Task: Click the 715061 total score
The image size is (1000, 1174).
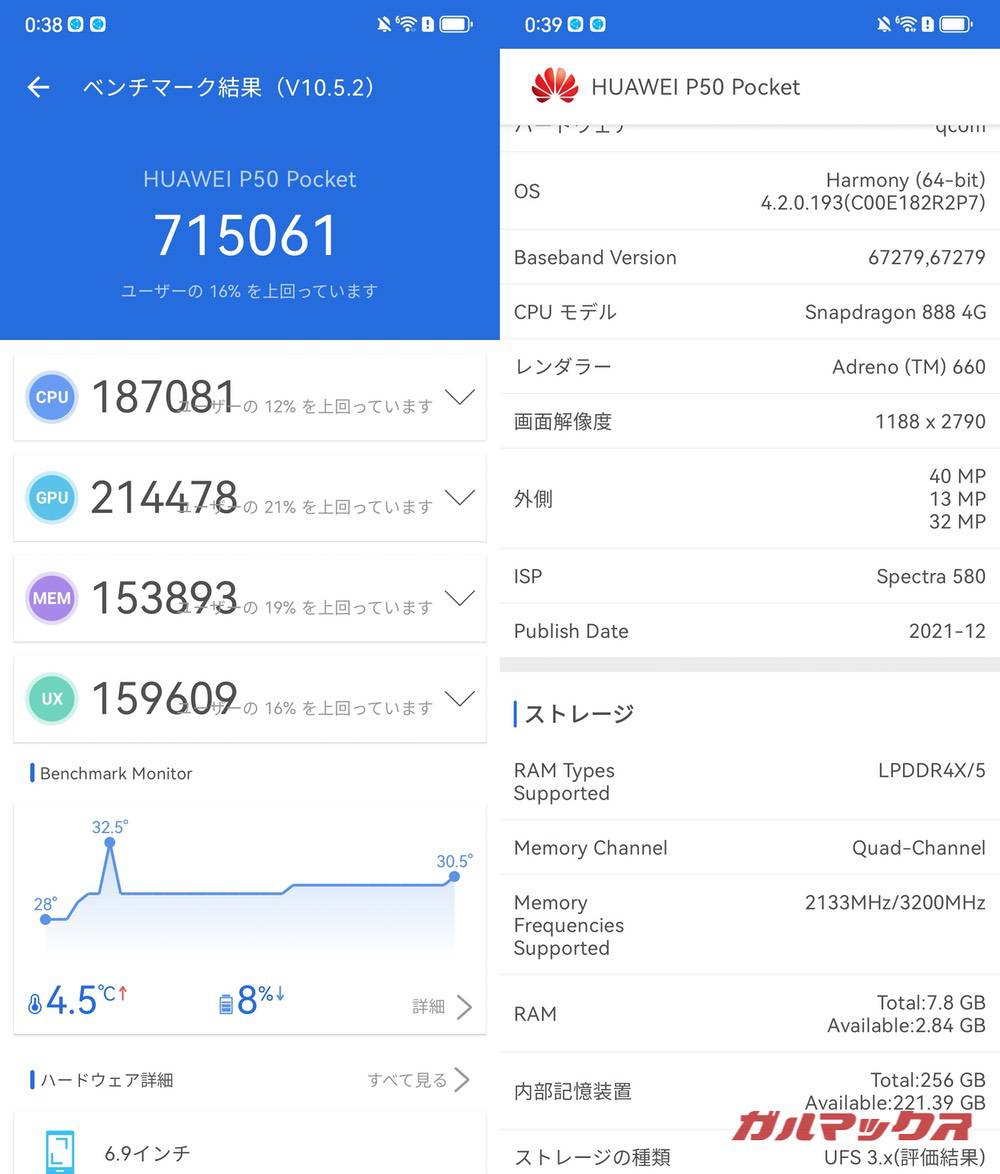Action: pyautogui.click(x=246, y=234)
